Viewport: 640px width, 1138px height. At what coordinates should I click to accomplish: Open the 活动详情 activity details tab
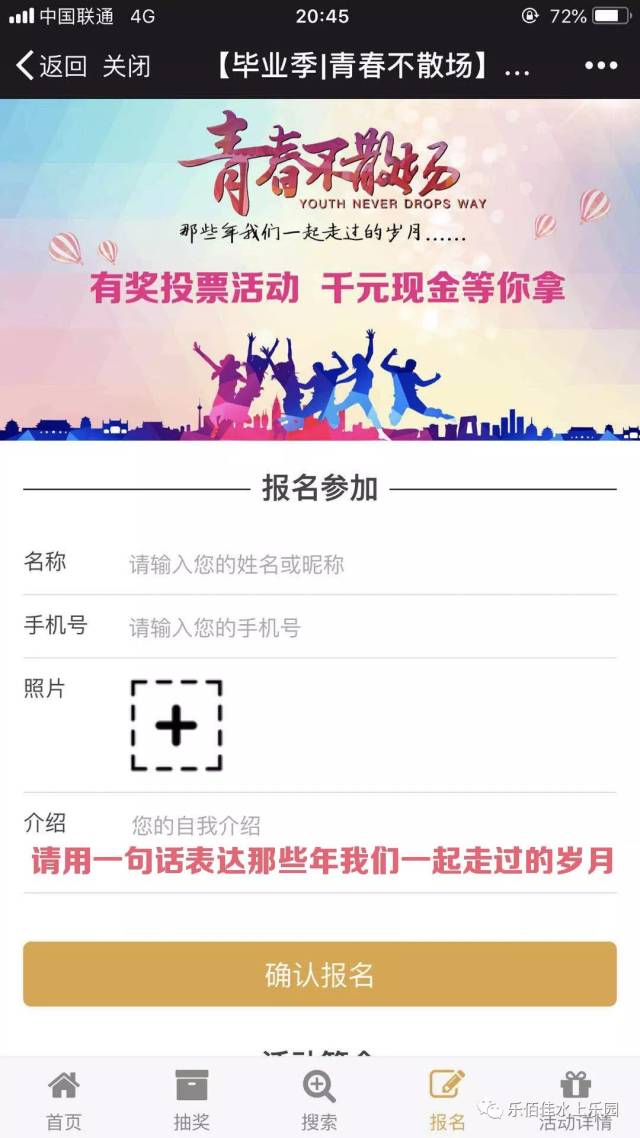[575, 1098]
